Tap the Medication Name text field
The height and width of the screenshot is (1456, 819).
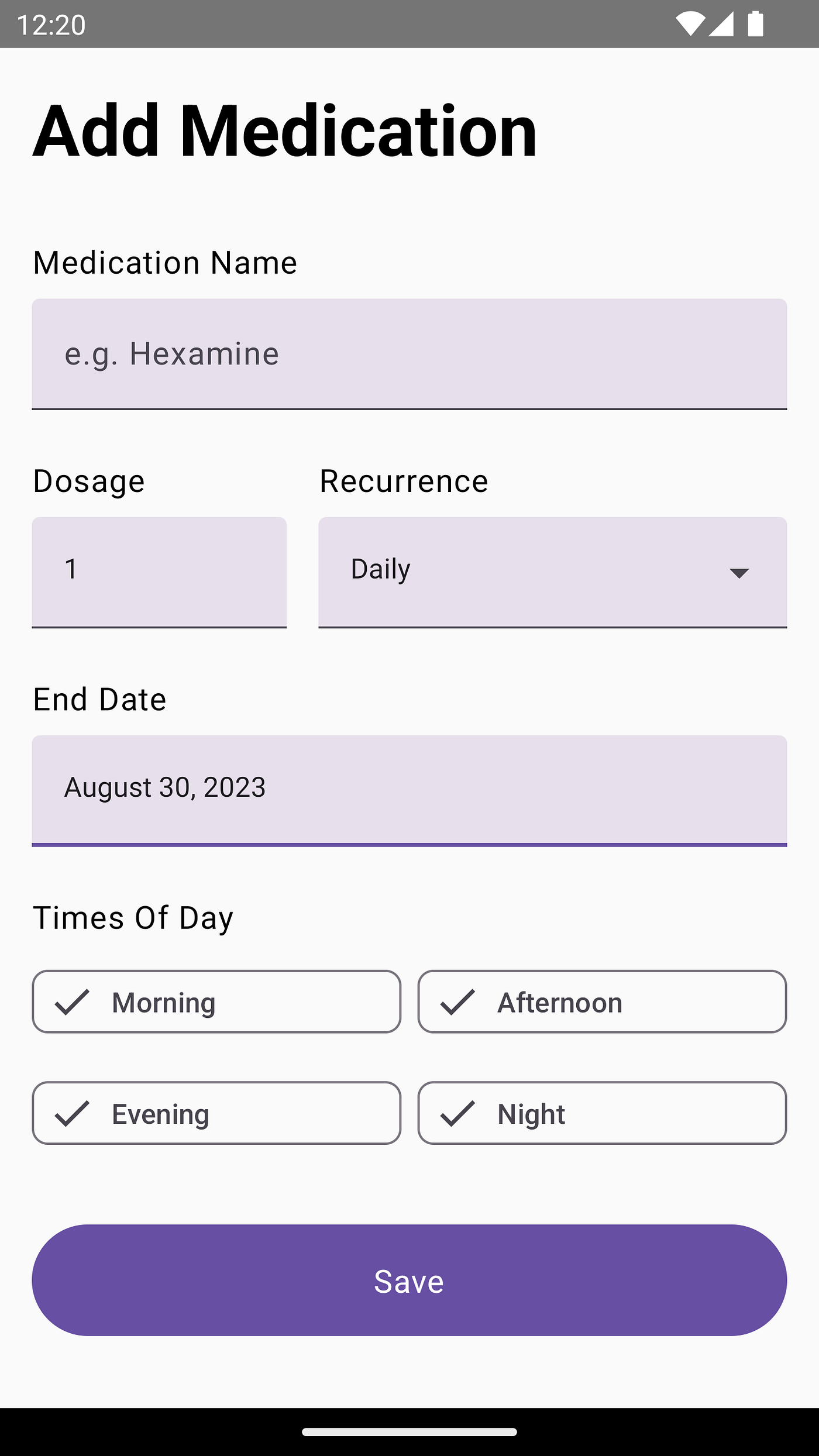[409, 354]
